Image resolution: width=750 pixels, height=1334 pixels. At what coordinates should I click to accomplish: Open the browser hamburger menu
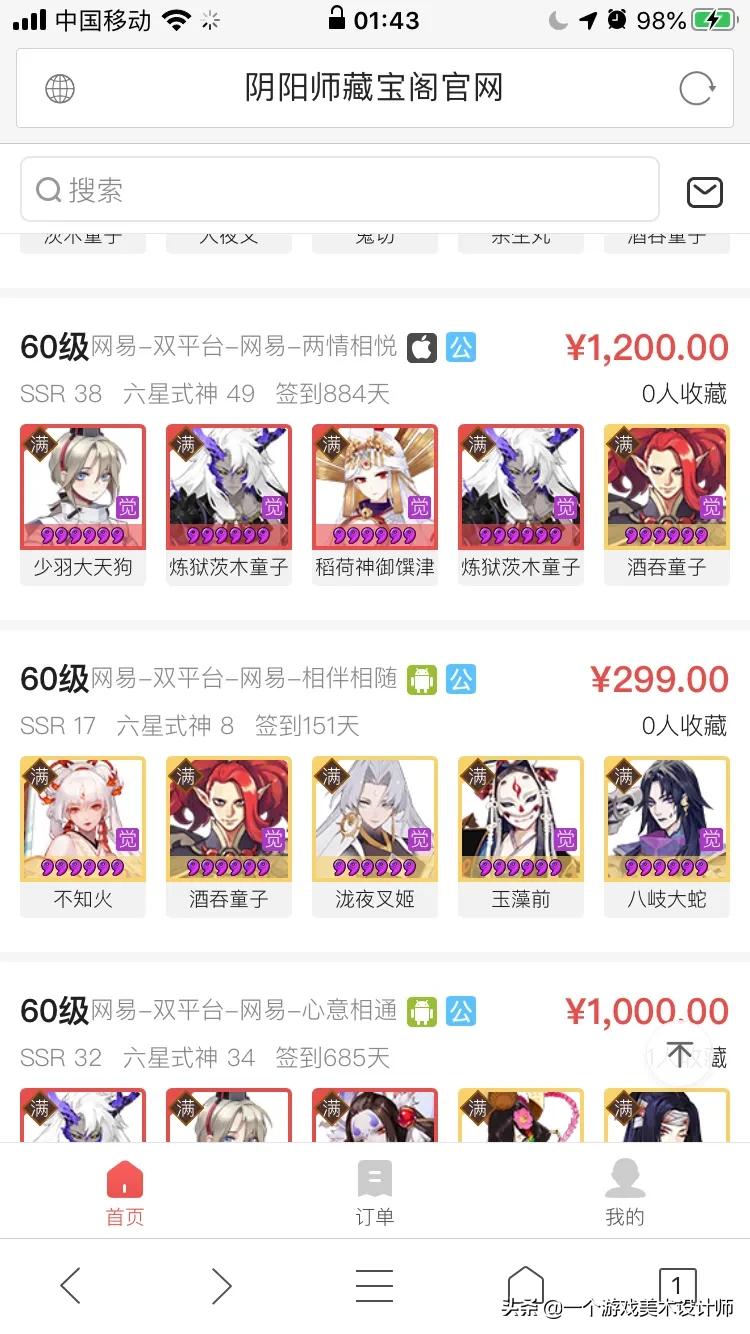[374, 1285]
